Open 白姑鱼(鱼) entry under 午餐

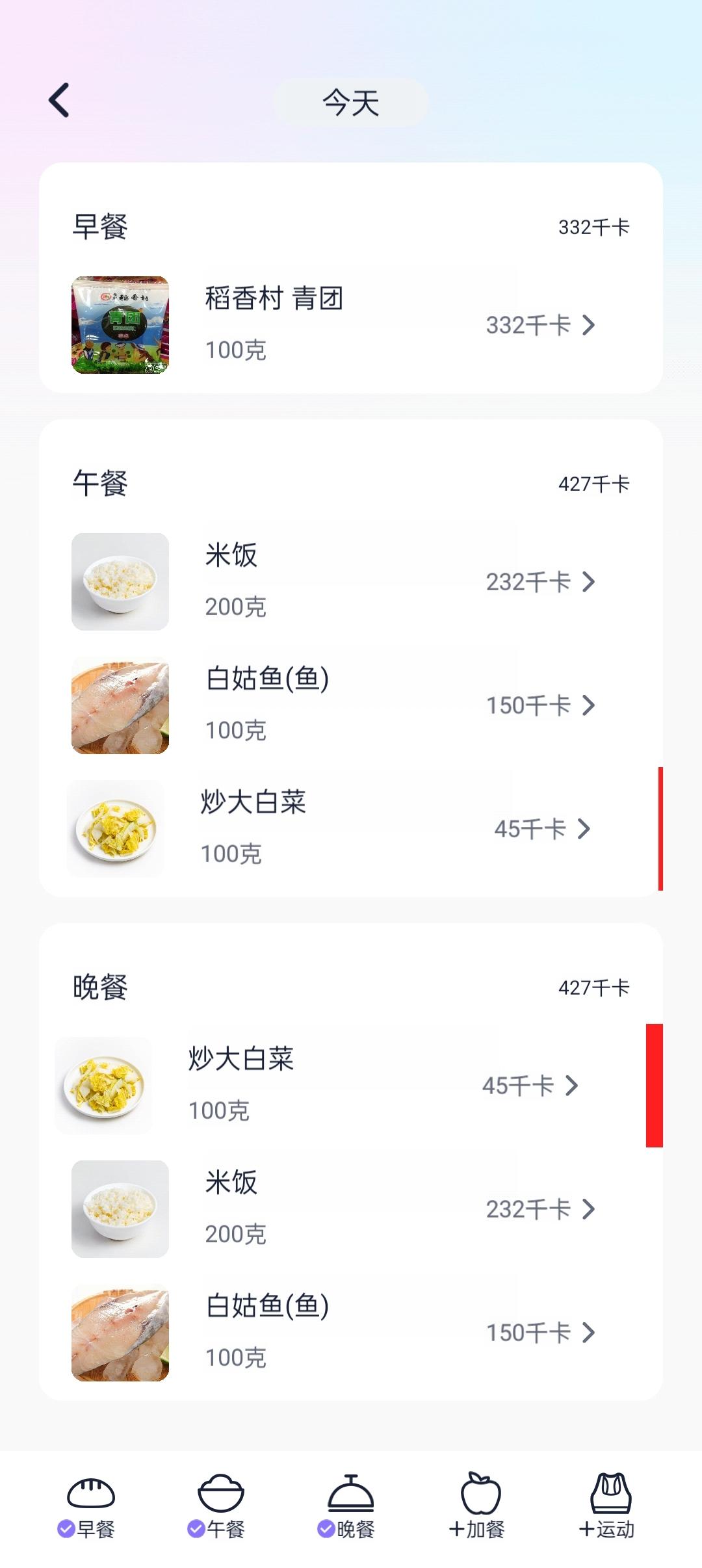point(351,705)
